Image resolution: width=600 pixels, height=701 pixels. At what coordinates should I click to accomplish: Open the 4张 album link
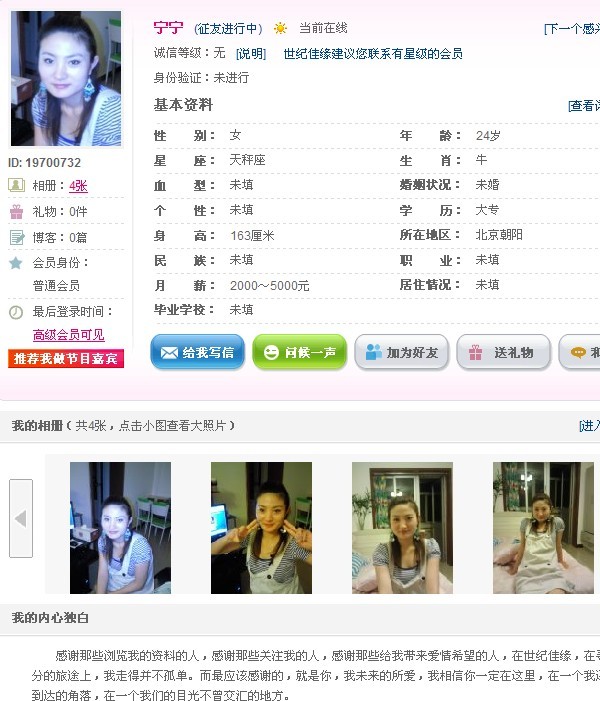coord(78,186)
